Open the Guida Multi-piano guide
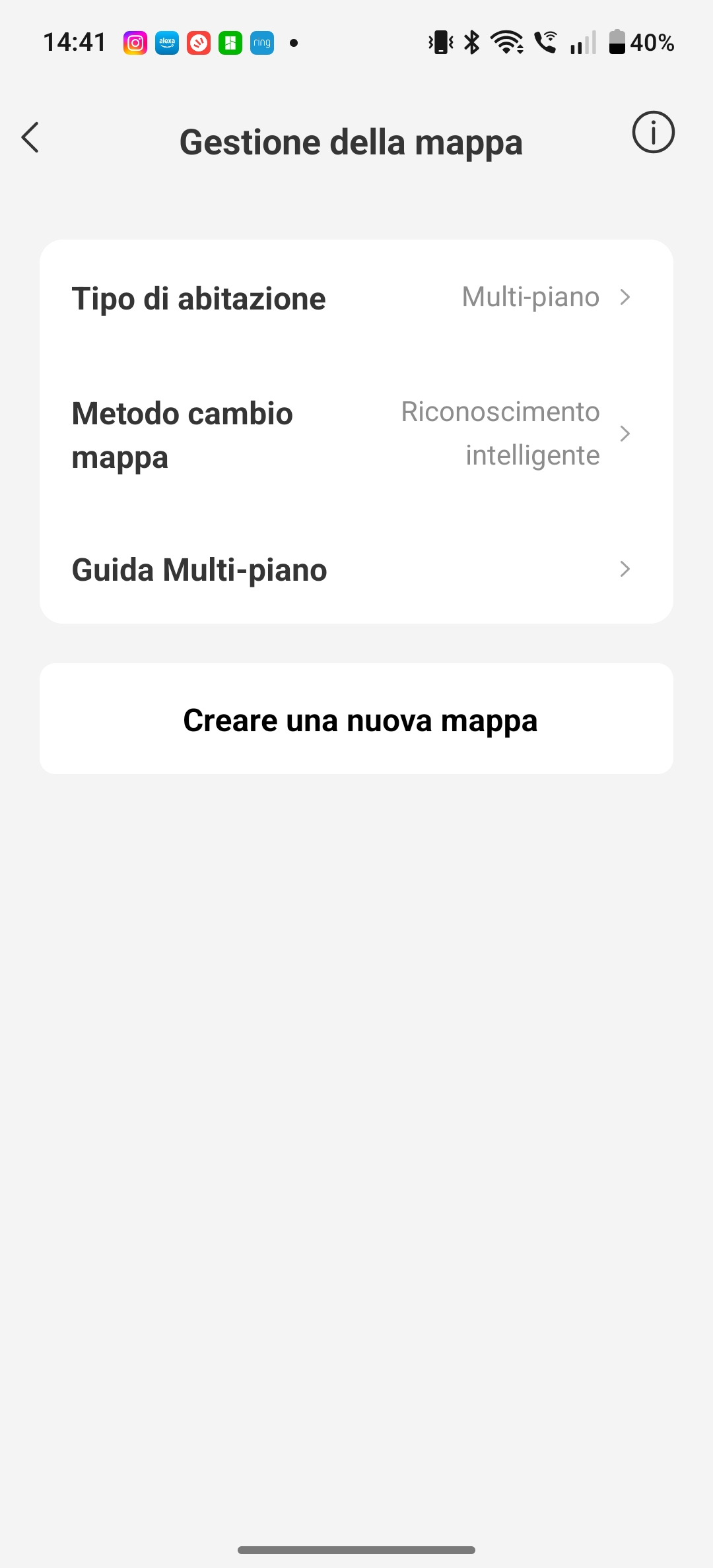 [x=356, y=569]
